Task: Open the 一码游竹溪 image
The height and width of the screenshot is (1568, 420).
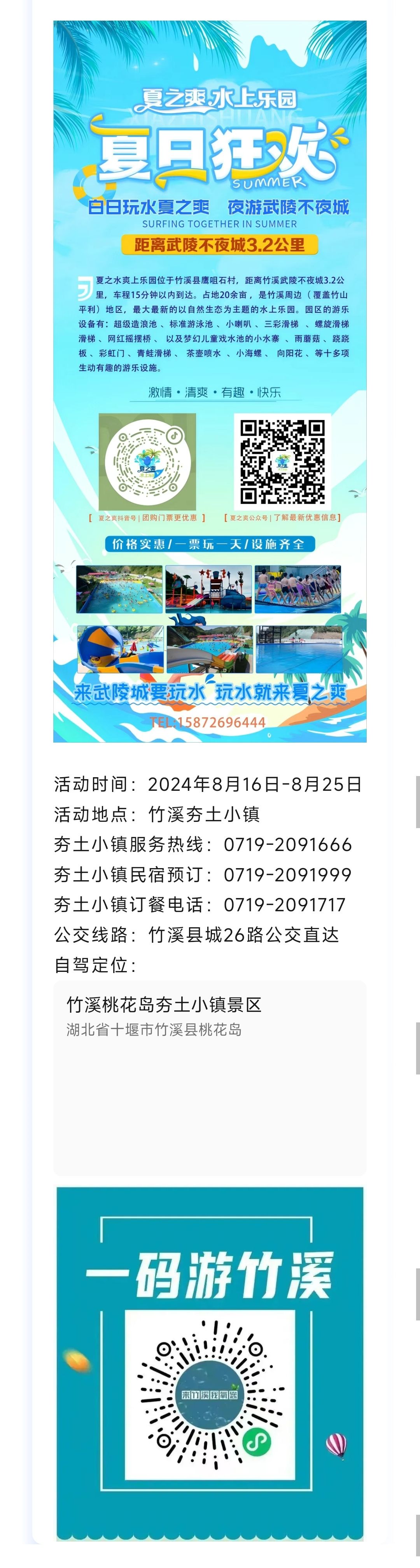Action: coord(210,1364)
